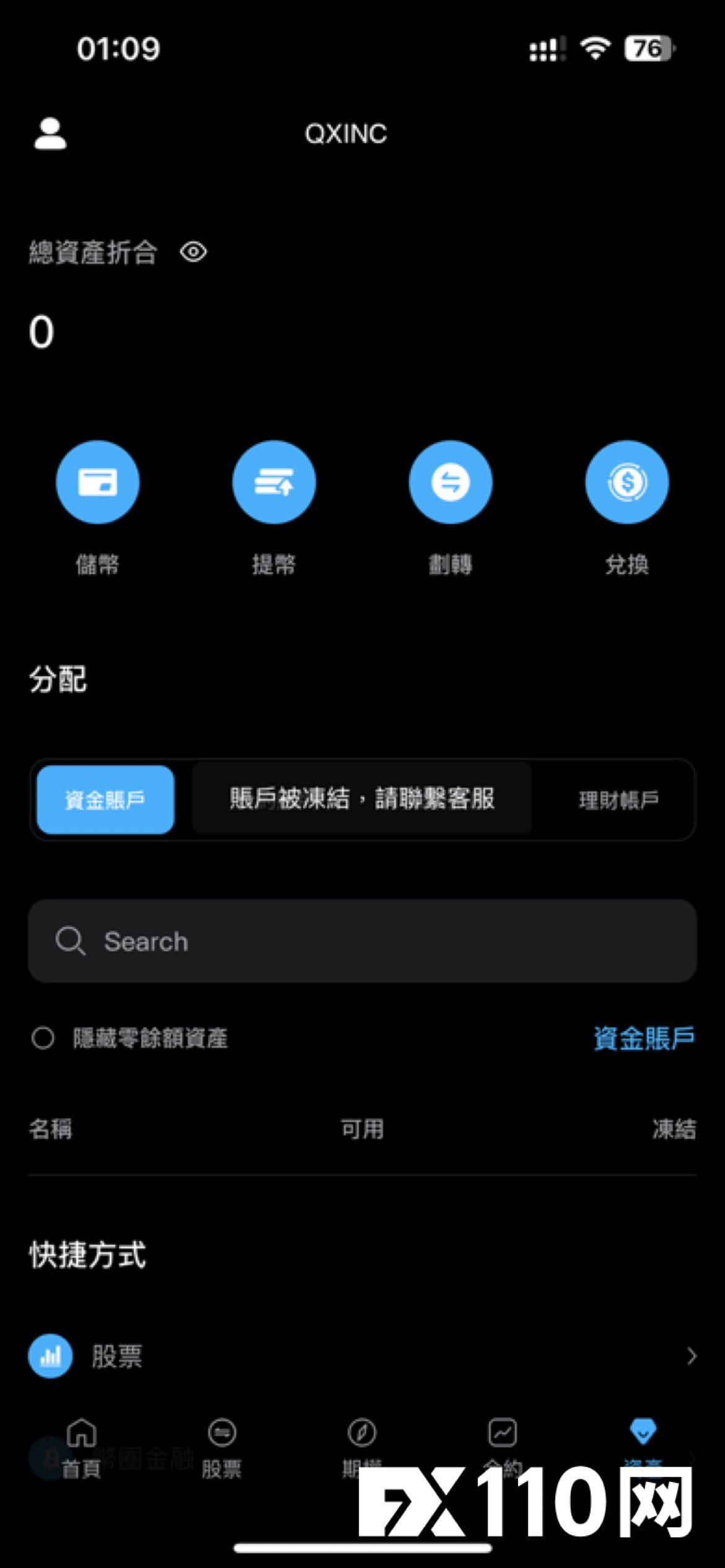This screenshot has width=725, height=1568.
Task: Switch to the compass icon bottom tab
Action: pyautogui.click(x=362, y=1446)
